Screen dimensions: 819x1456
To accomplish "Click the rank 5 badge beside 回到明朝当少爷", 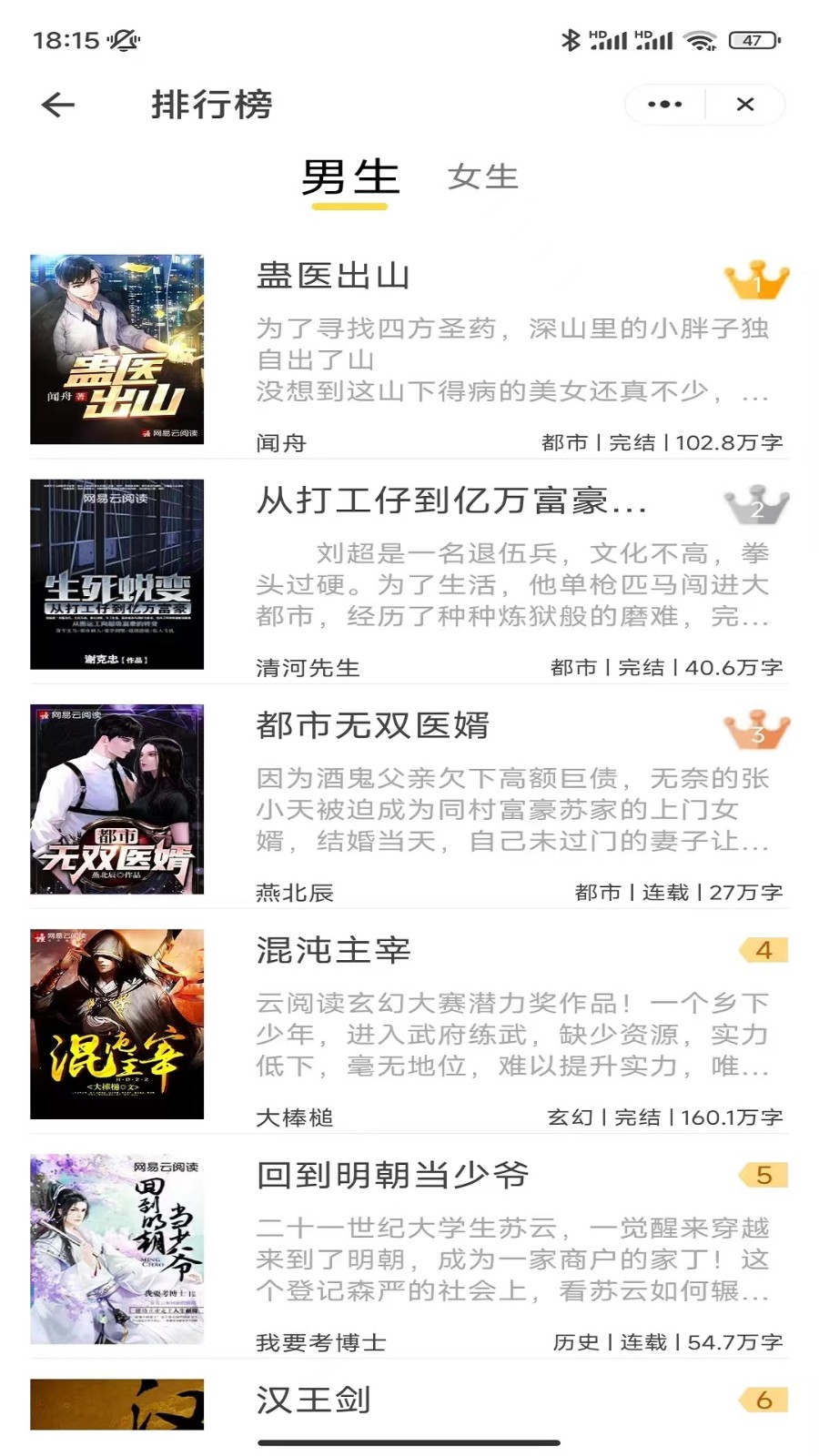I will (764, 1175).
